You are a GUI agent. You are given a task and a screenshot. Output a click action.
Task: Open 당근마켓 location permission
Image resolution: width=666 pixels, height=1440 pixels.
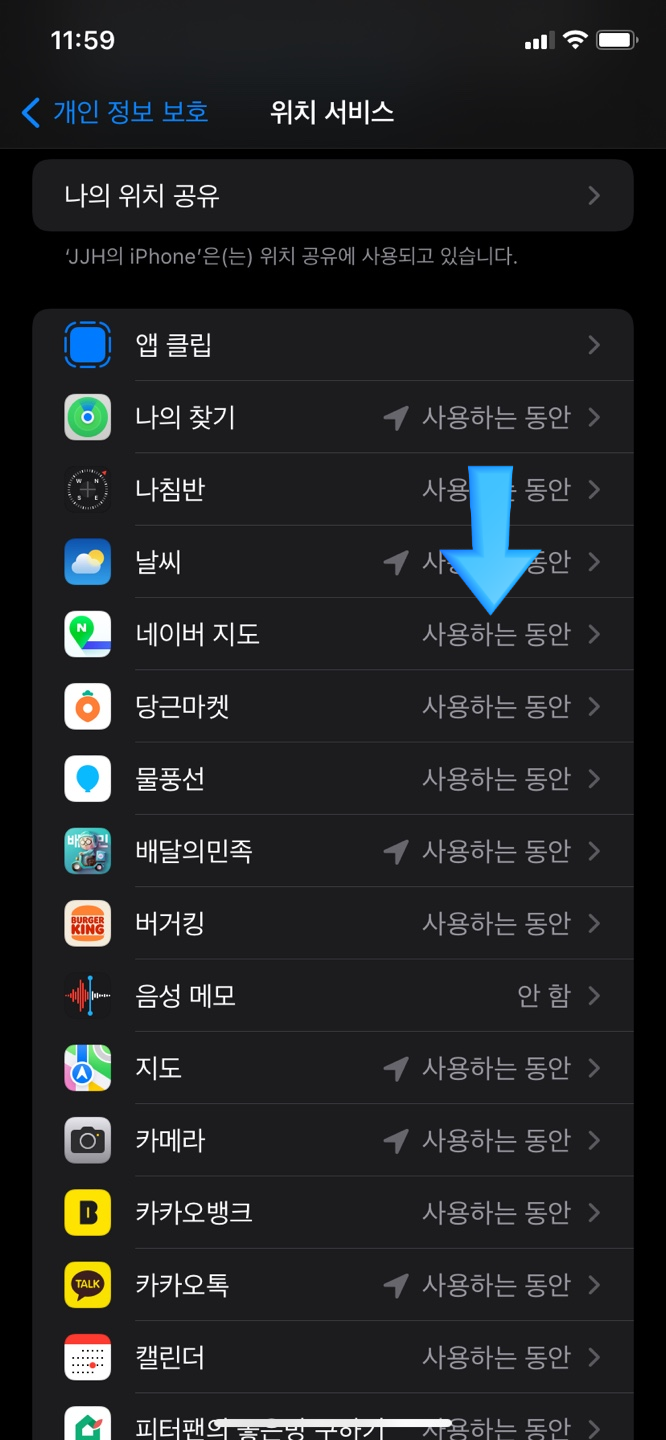click(x=333, y=706)
